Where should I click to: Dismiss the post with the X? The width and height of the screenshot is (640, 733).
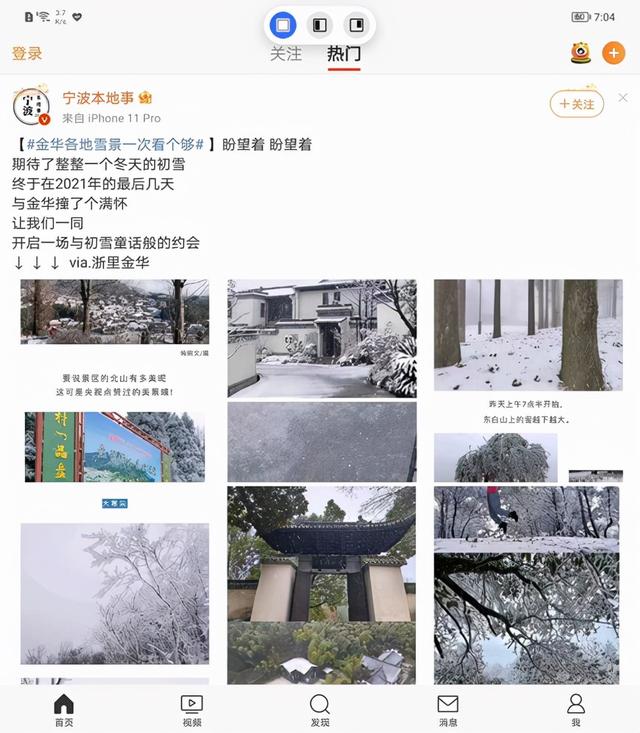[623, 98]
